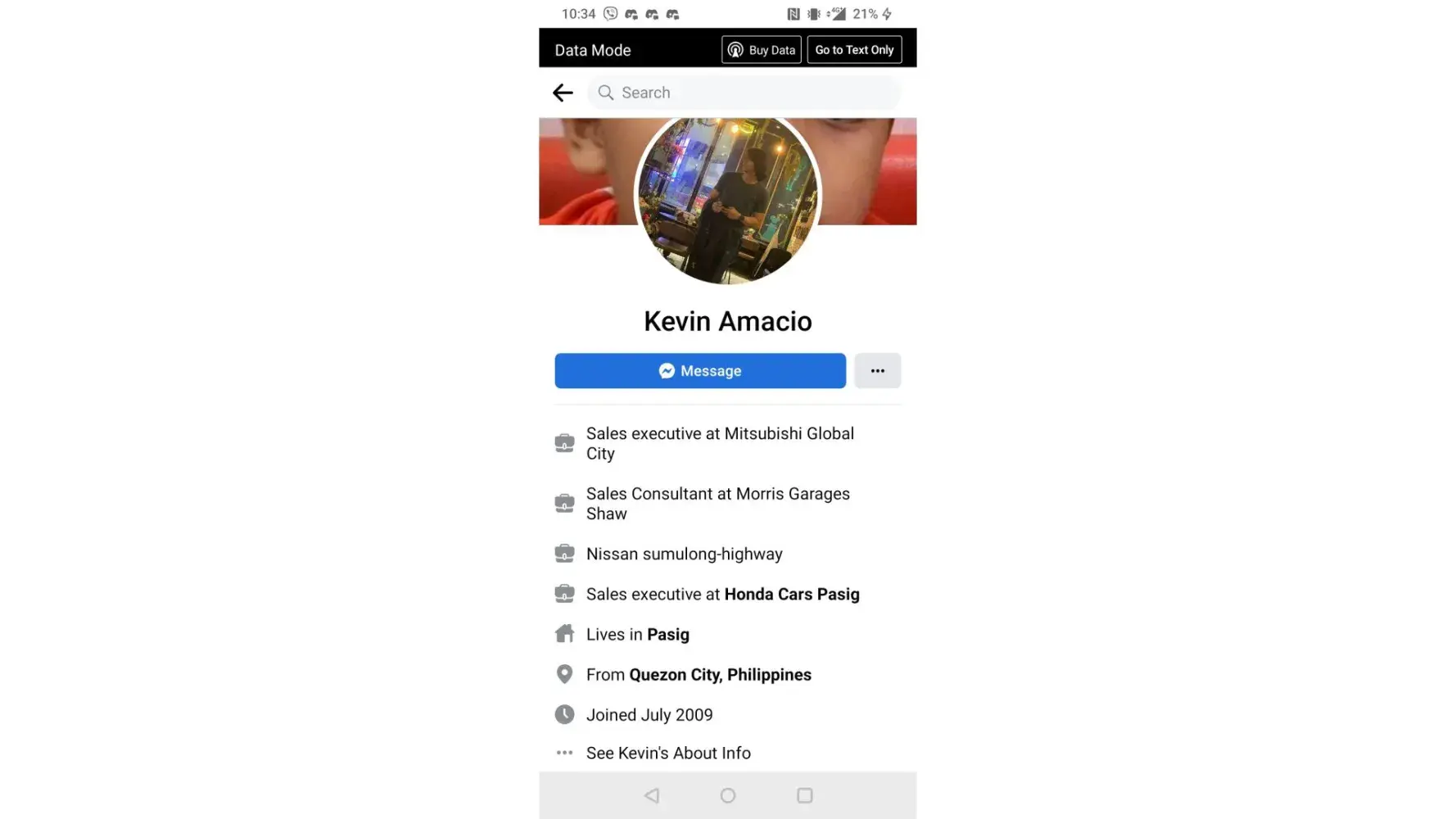Screen dimensions: 1456x819
Task: Tap the Buy Data button
Action: pyautogui.click(x=761, y=50)
